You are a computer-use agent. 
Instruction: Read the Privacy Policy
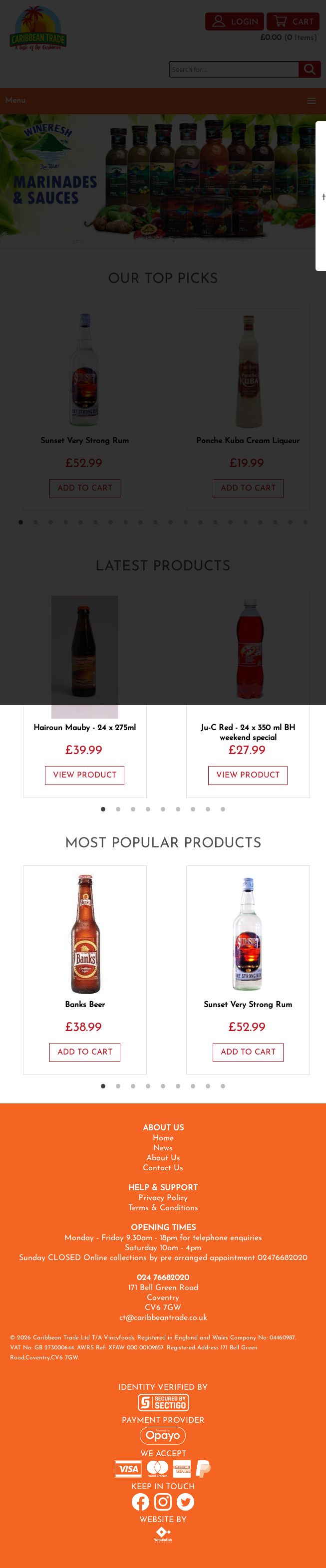pos(163,1197)
